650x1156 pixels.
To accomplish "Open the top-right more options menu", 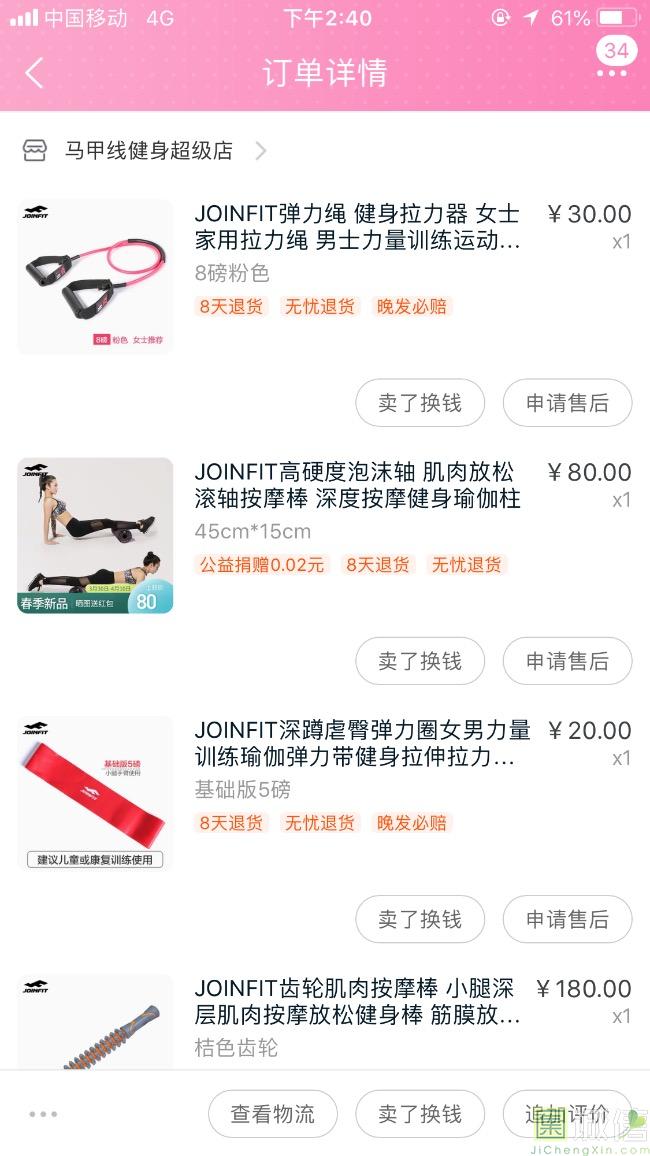I will (x=611, y=72).
